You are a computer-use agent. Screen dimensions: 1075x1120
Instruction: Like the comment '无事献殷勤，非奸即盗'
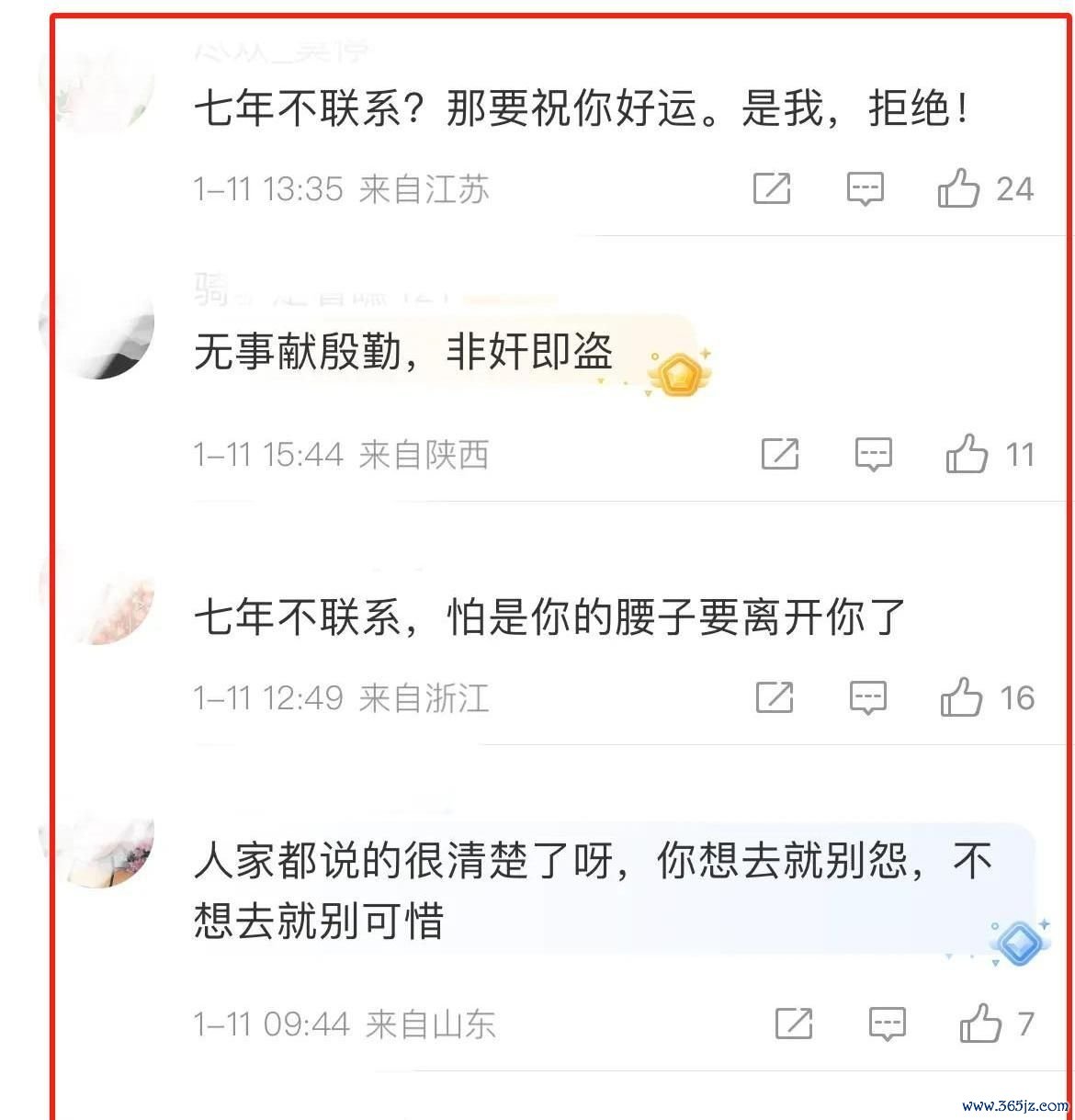[967, 454]
